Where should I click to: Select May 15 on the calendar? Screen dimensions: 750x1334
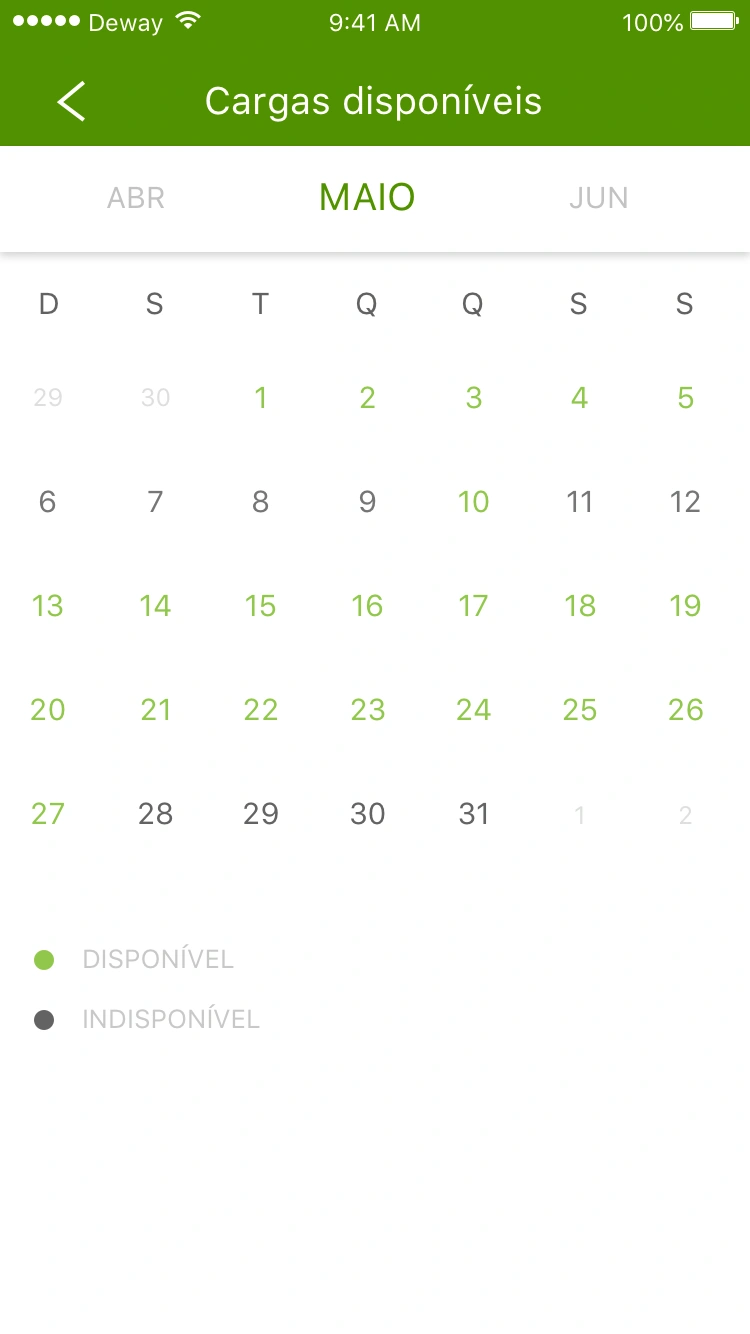click(260, 606)
